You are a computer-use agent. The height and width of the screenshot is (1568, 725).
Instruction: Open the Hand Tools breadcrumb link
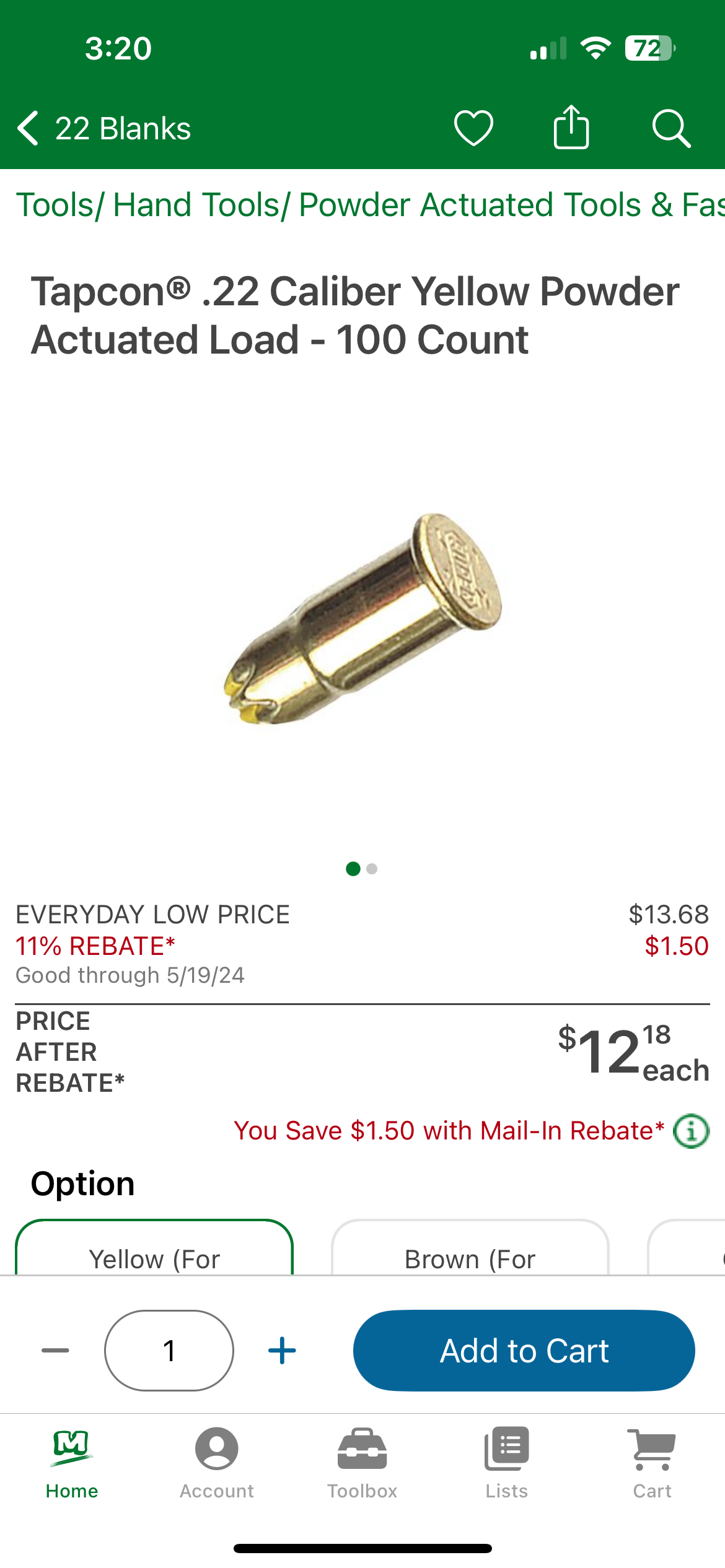[196, 205]
